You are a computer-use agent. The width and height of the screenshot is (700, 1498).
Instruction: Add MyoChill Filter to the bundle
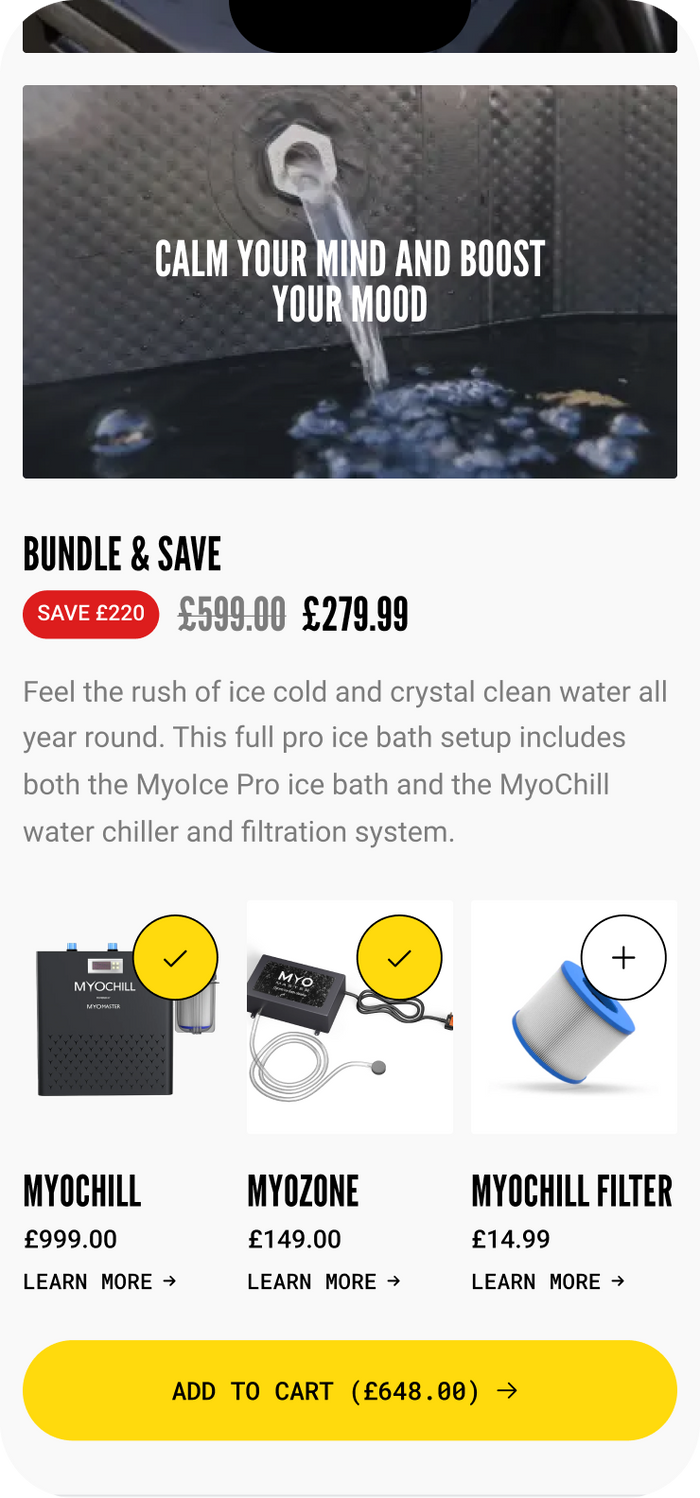623,958
